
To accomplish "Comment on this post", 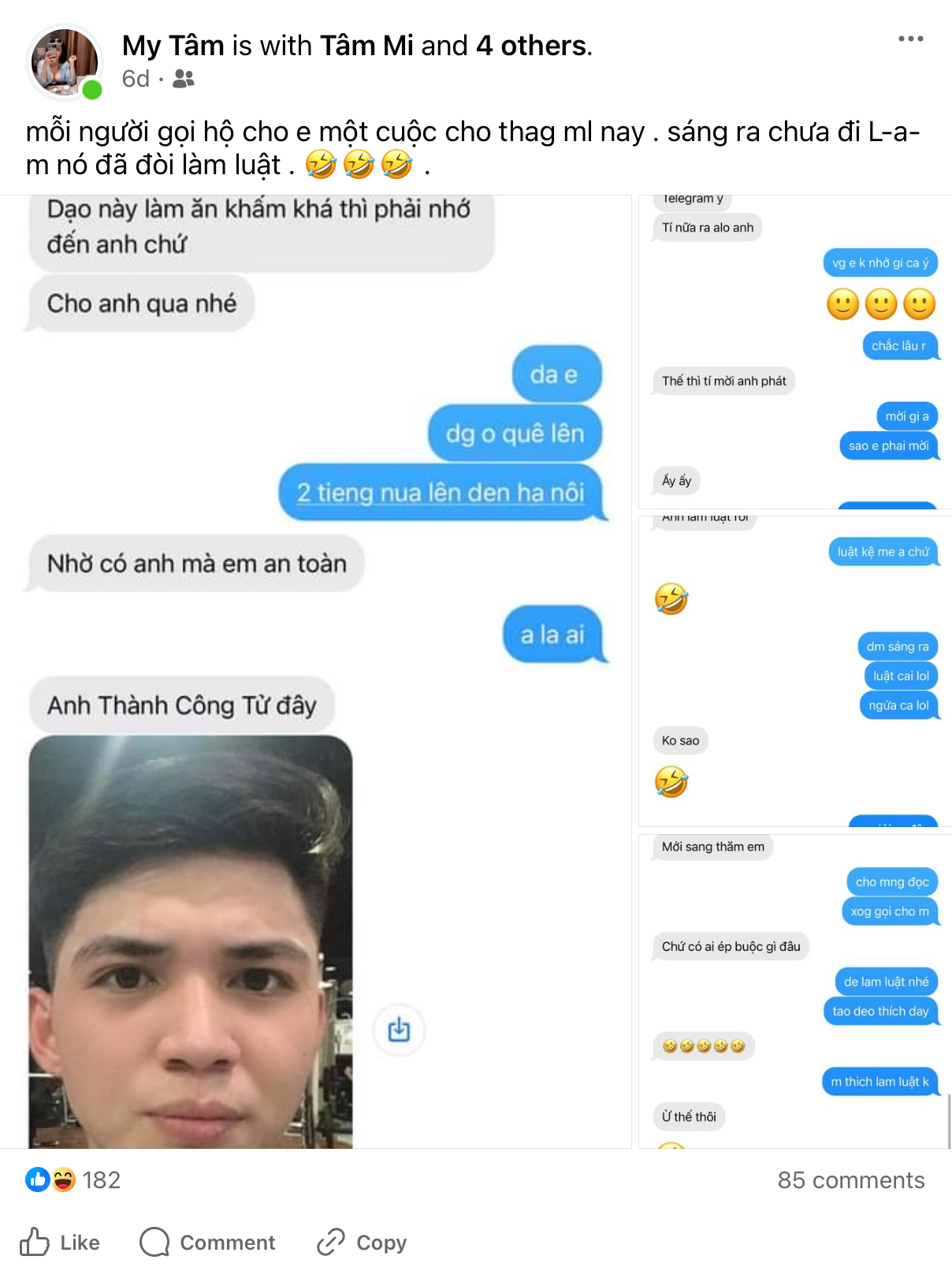I will [208, 1243].
